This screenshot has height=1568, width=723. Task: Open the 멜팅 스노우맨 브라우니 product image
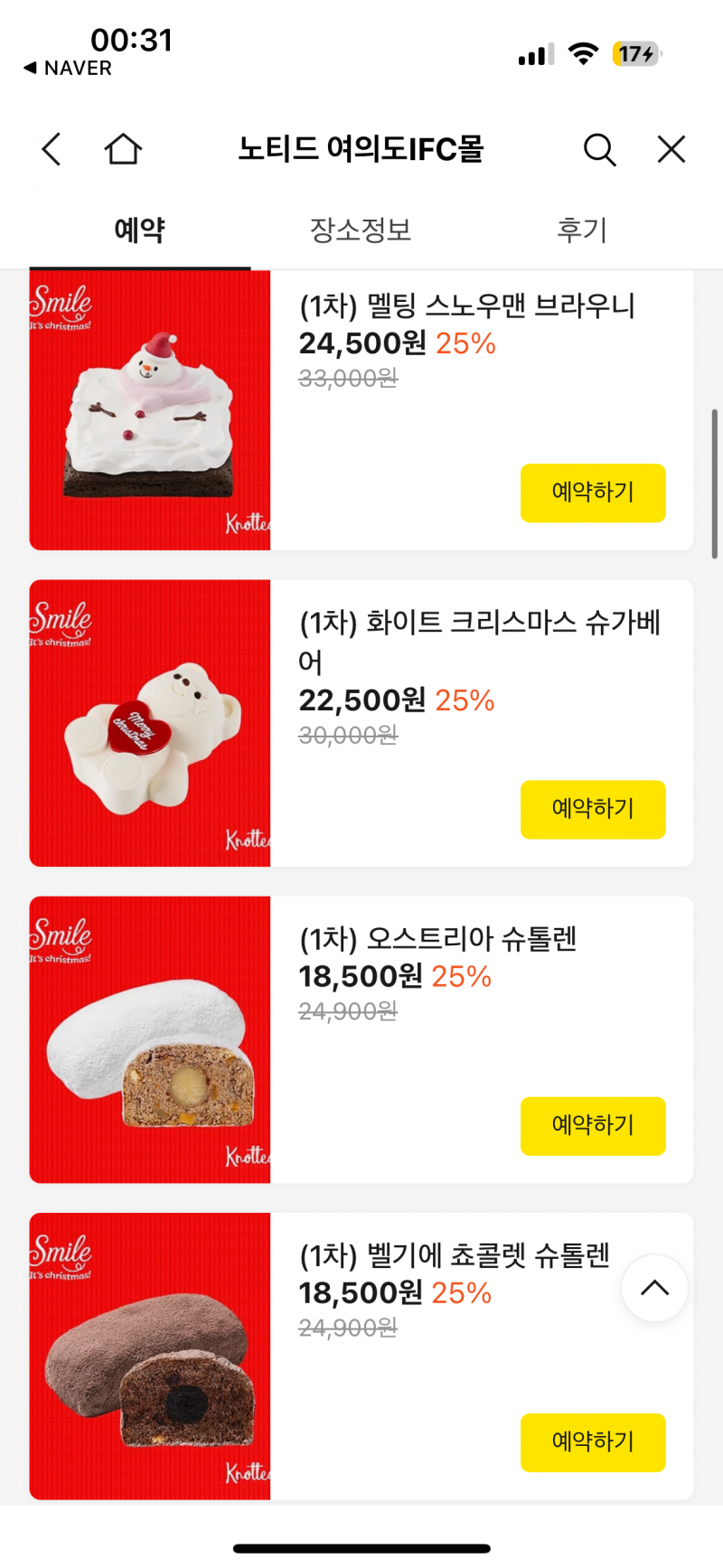pos(150,410)
